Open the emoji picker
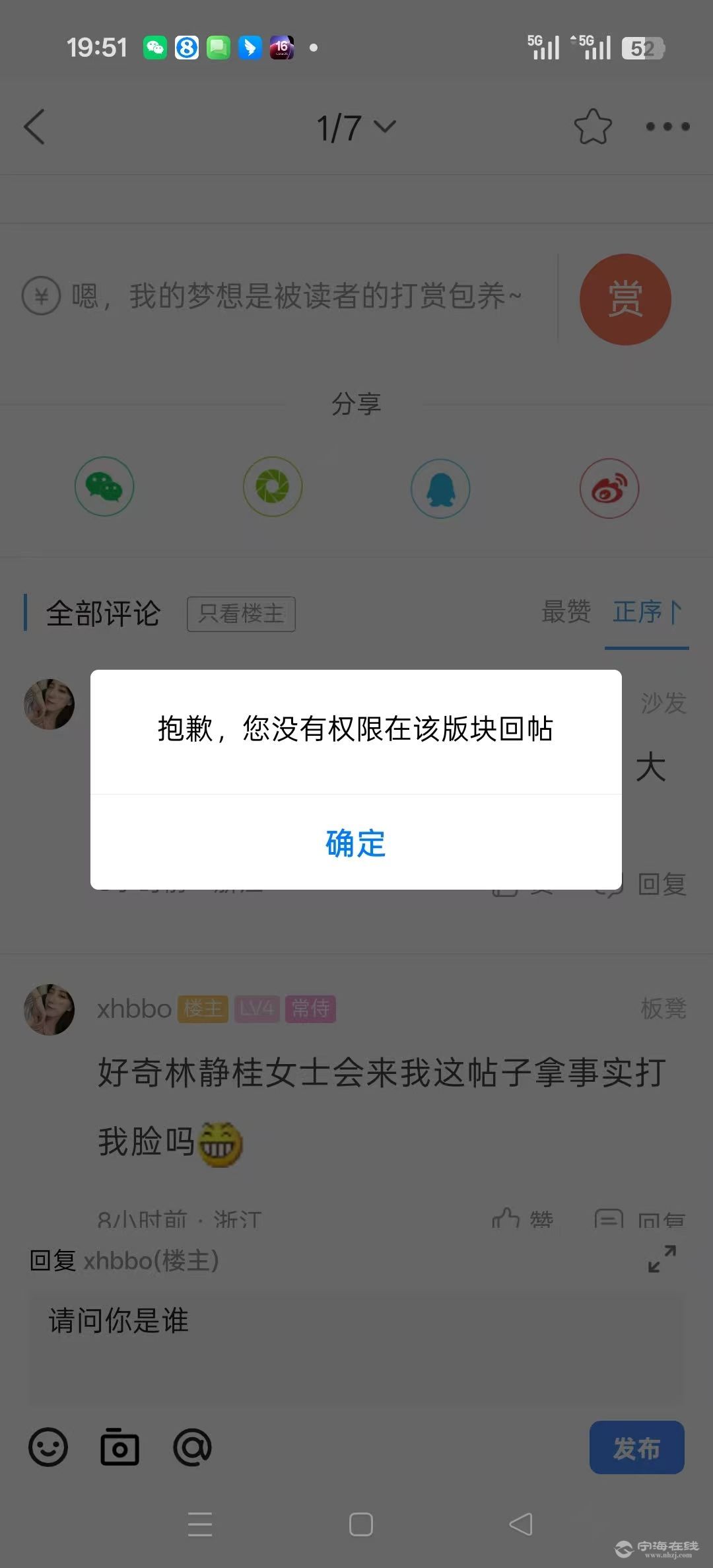Screen dimensions: 713x1568 coord(48,1447)
